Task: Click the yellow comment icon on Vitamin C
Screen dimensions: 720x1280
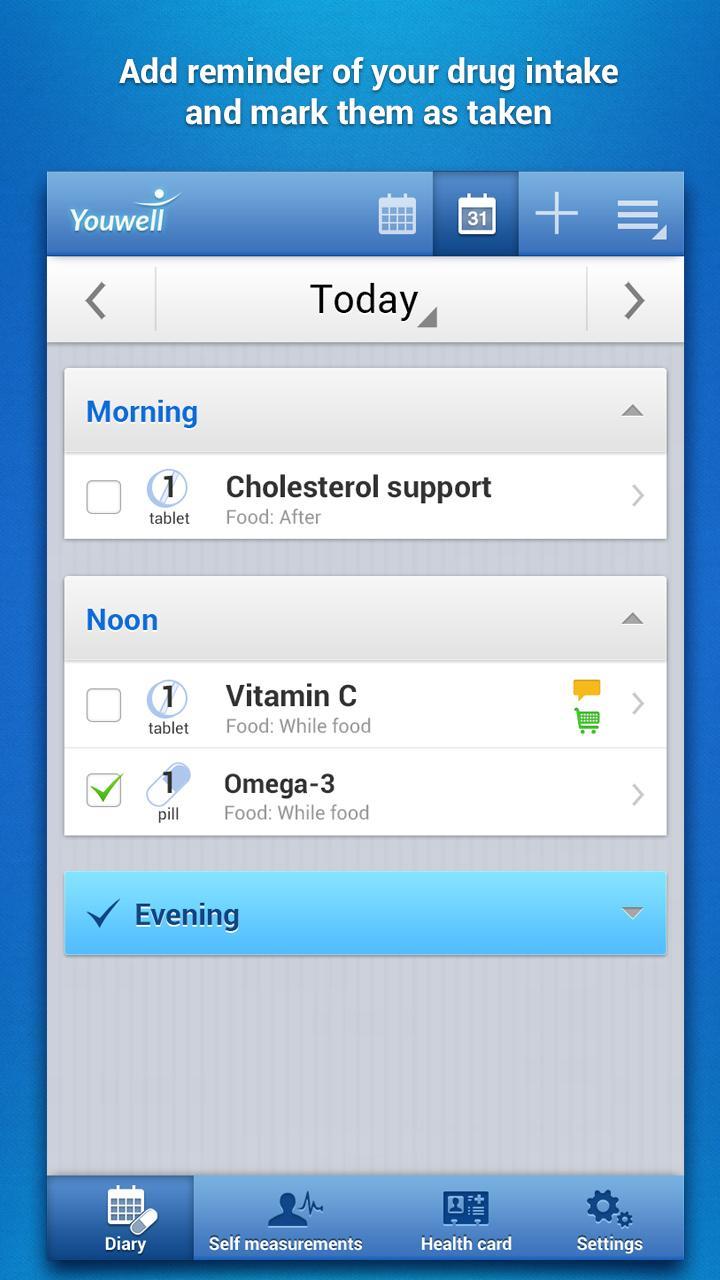Action: click(588, 689)
